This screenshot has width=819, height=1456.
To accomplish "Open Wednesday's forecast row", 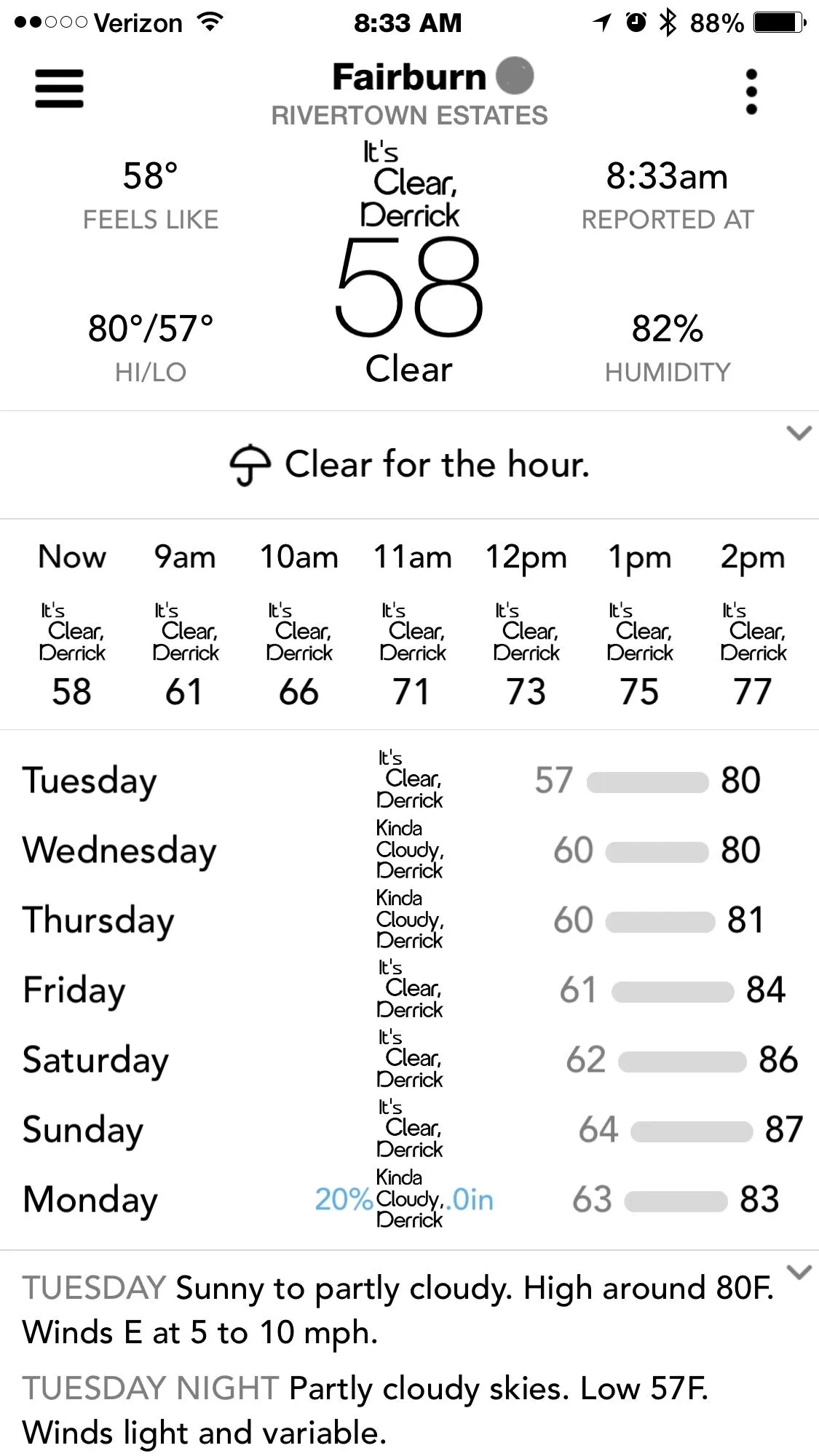I will coord(409,850).
